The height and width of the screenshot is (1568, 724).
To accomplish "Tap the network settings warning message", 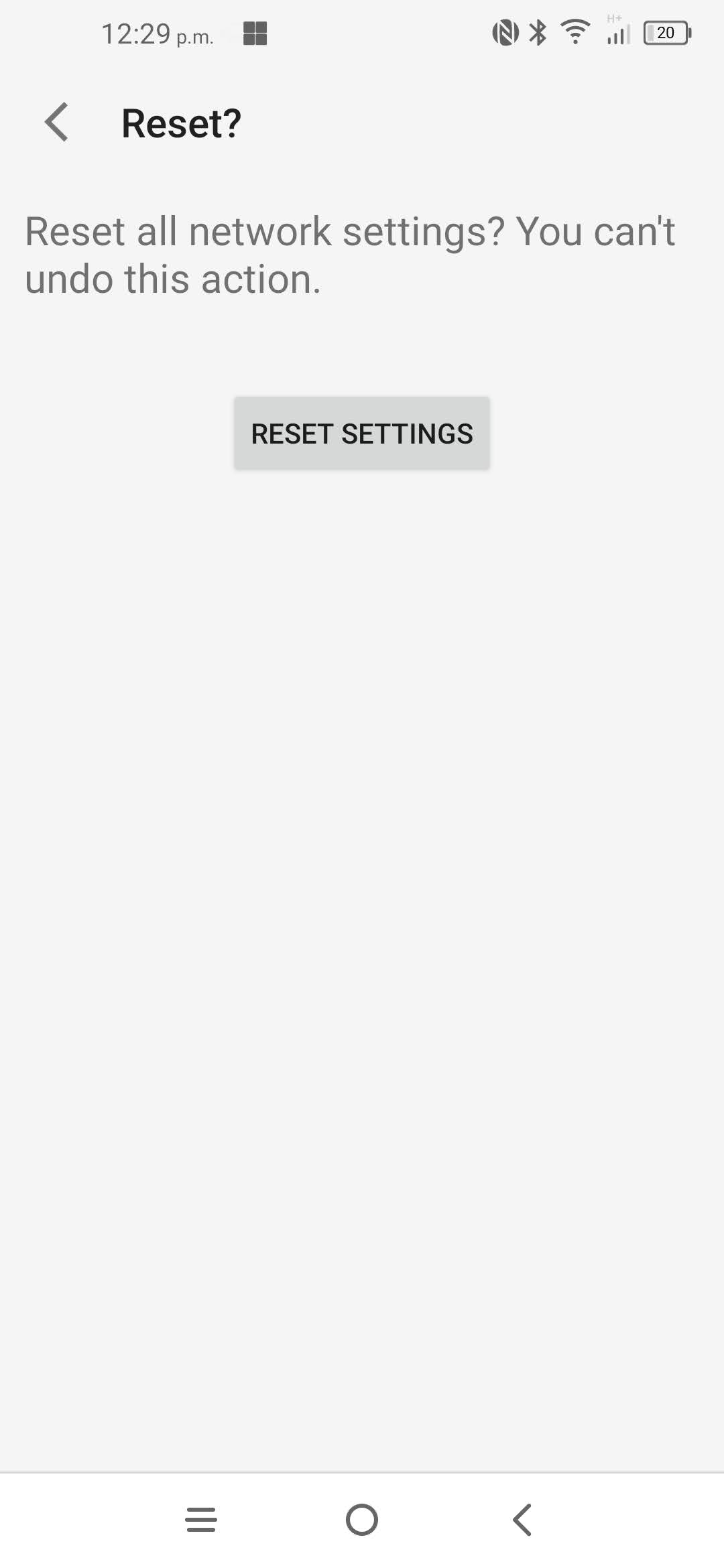I will click(x=349, y=255).
